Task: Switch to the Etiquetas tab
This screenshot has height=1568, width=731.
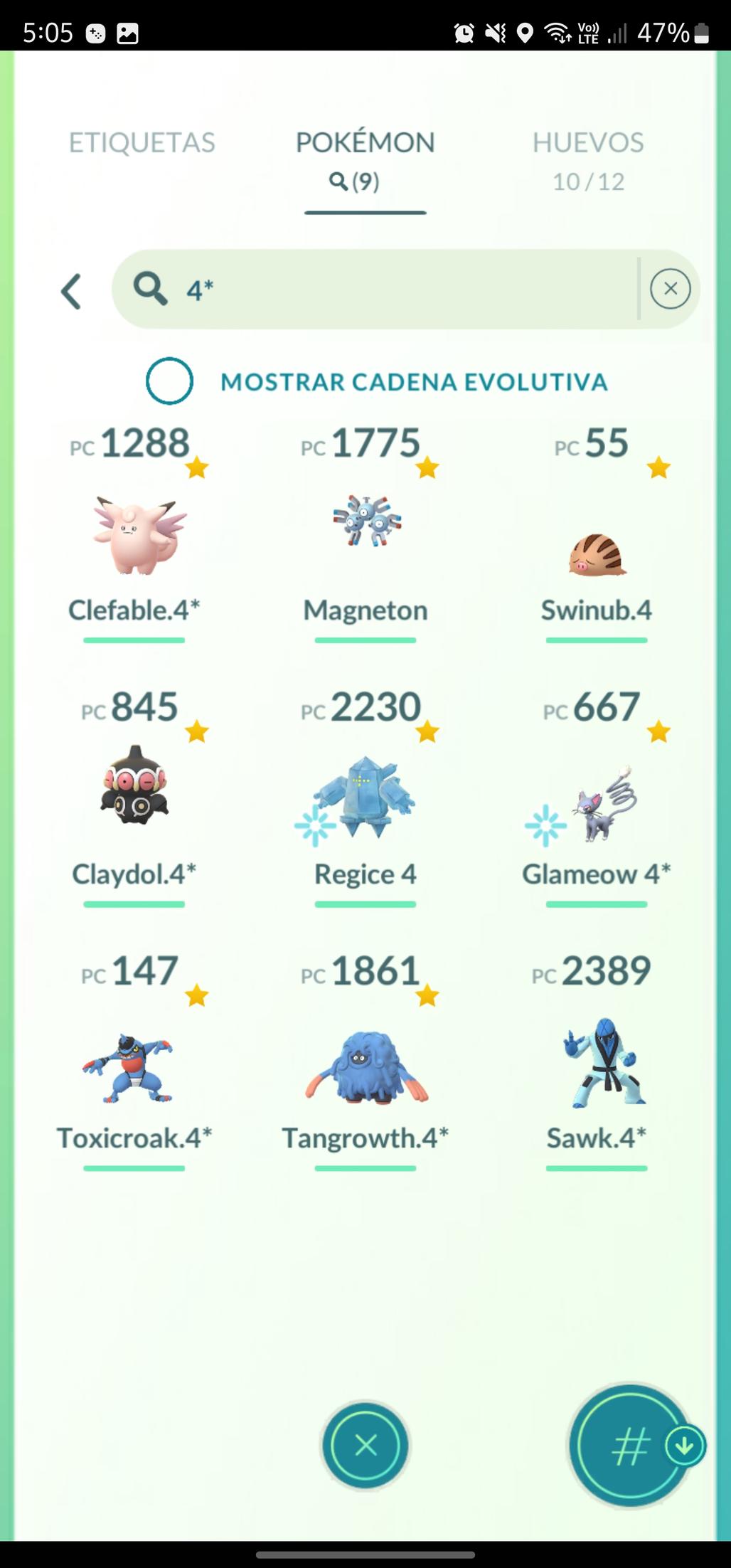Action: [142, 143]
